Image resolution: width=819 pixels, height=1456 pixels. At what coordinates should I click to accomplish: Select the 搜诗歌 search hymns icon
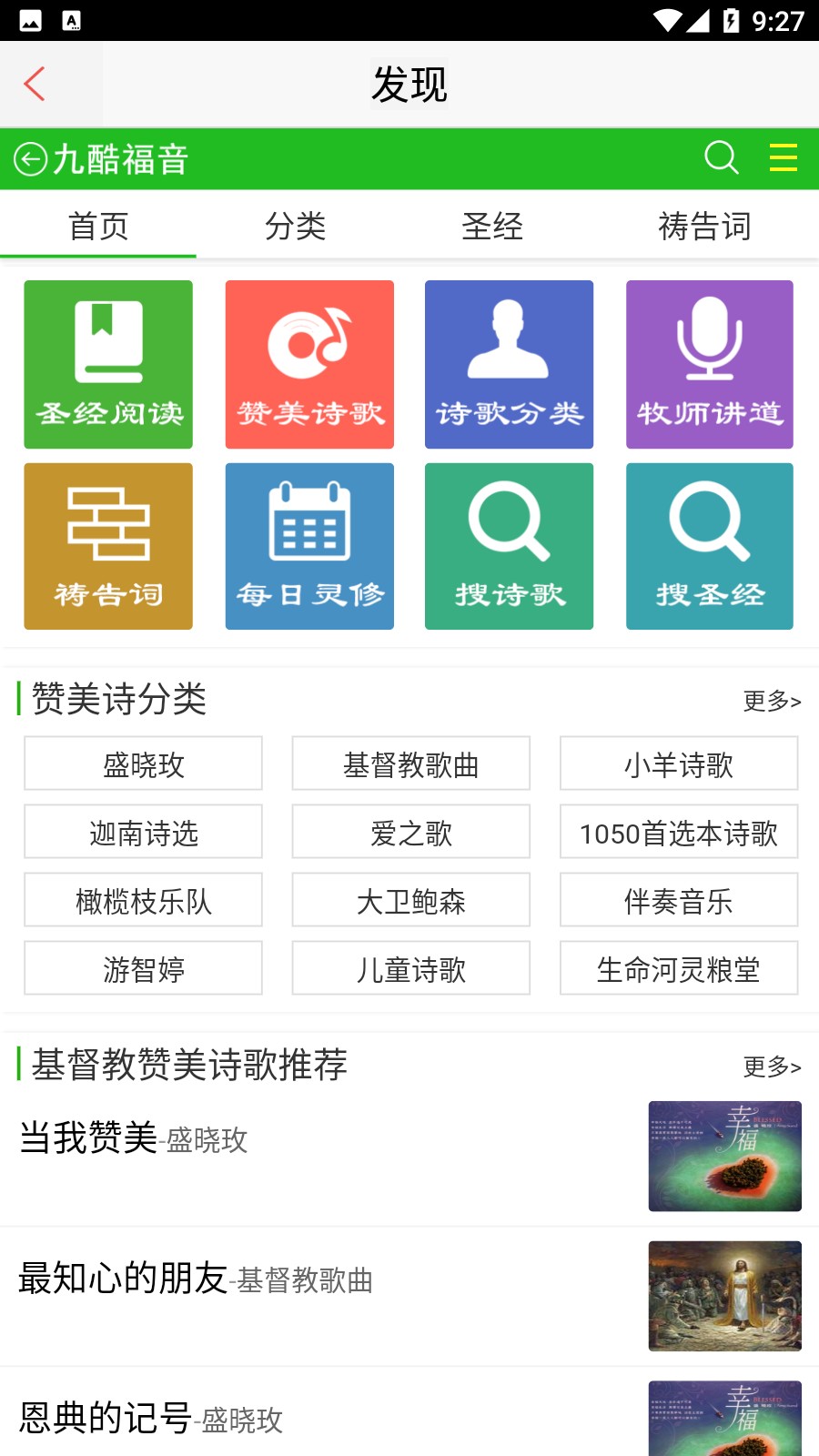(509, 546)
